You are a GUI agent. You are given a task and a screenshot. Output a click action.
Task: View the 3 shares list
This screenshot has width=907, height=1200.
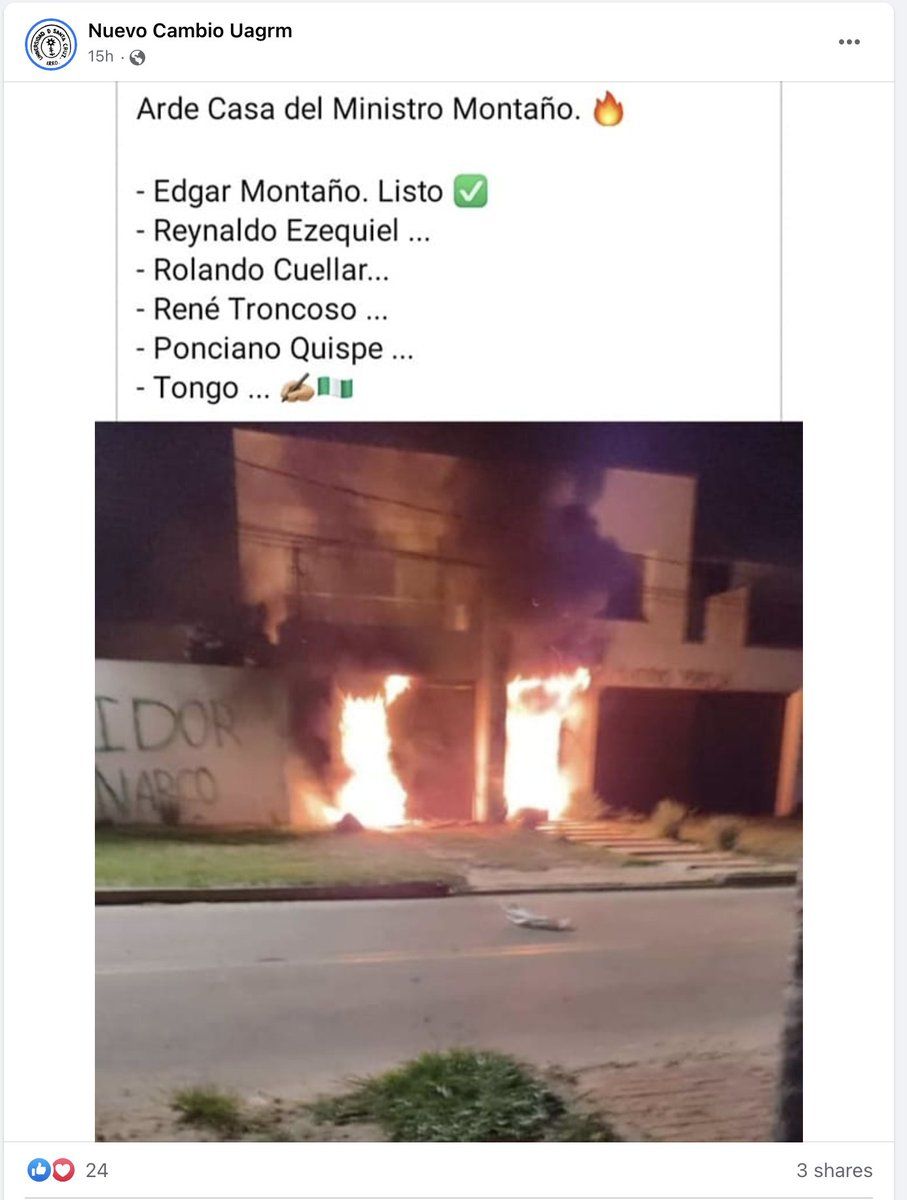834,1170
